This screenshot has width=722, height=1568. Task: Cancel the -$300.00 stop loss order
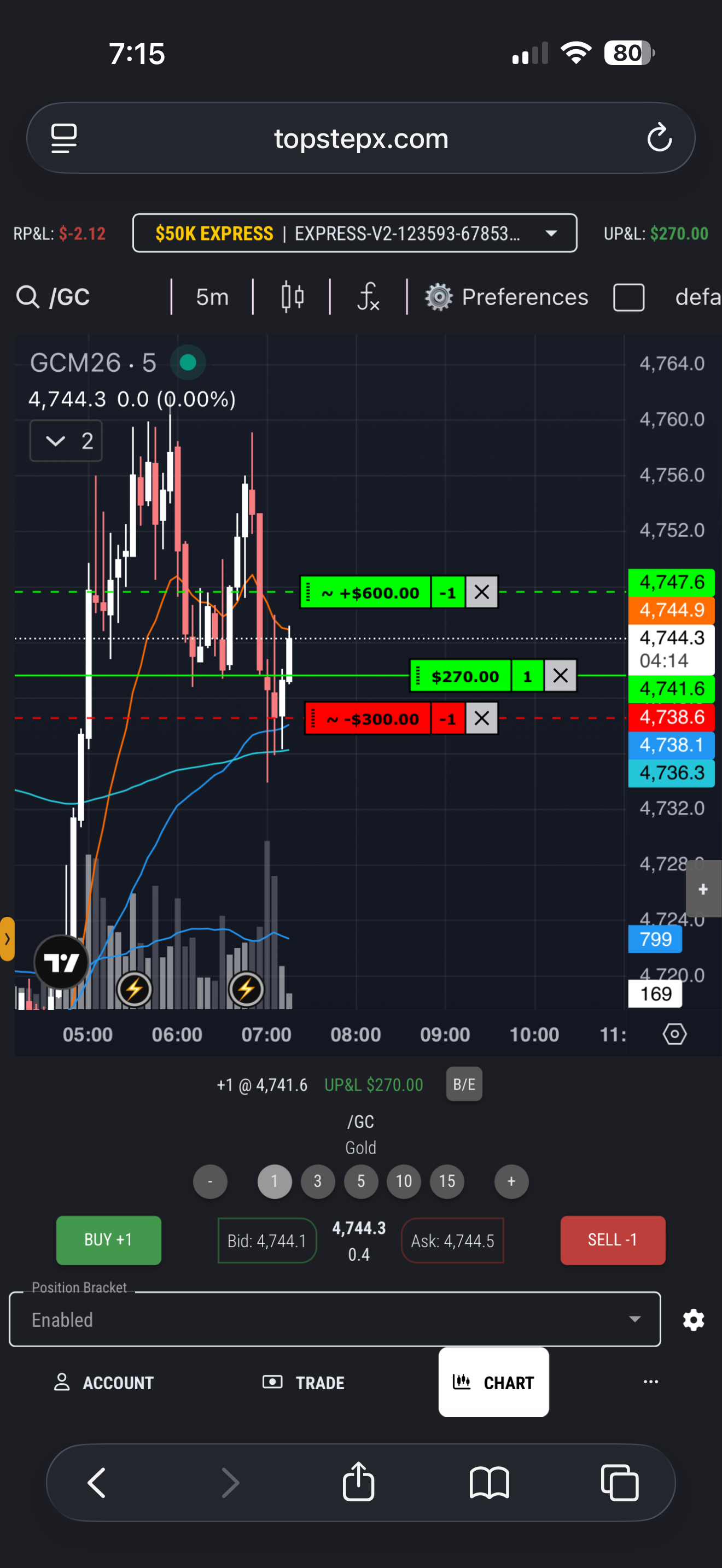(481, 719)
